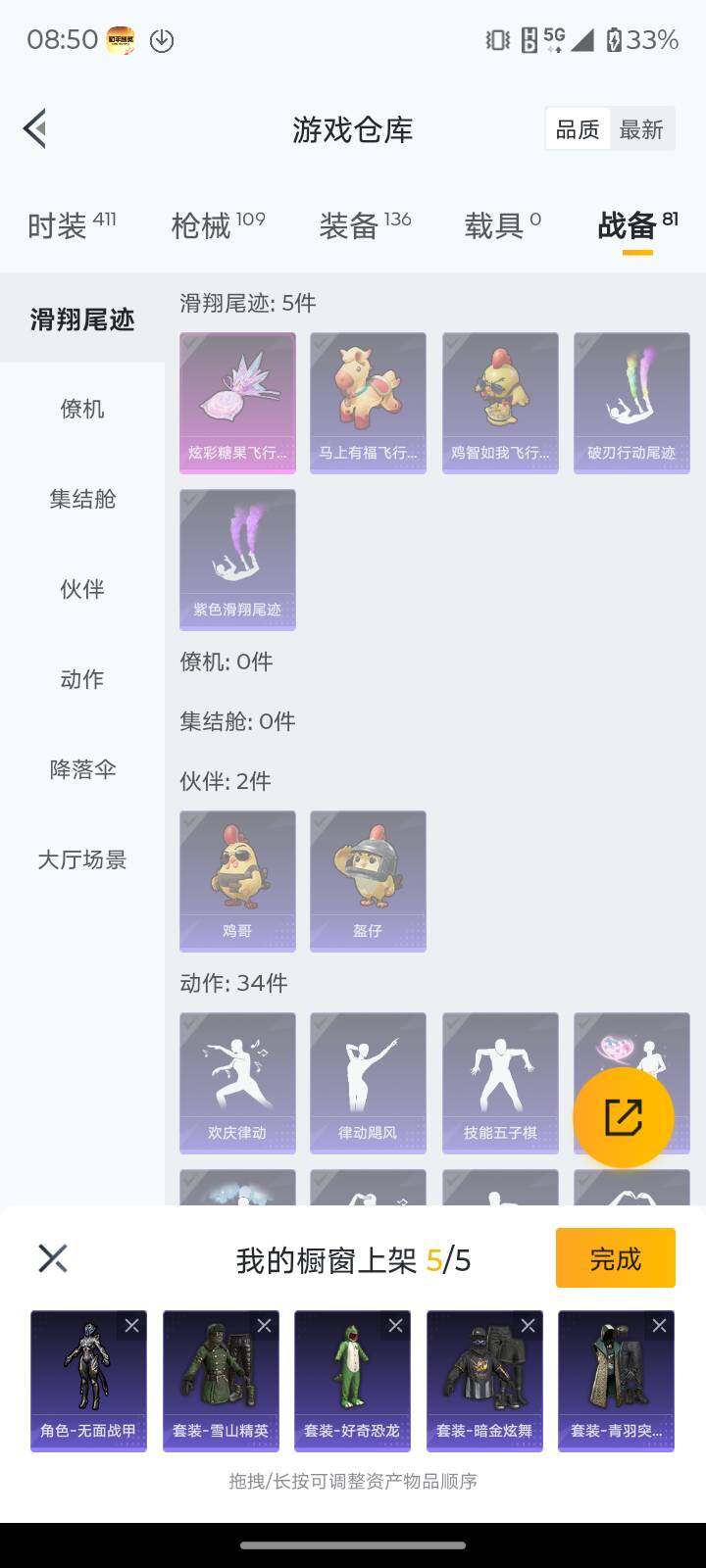Screen dimensions: 706x1568
Task: Open the screenshot/download icon in status bar
Action: (161, 40)
